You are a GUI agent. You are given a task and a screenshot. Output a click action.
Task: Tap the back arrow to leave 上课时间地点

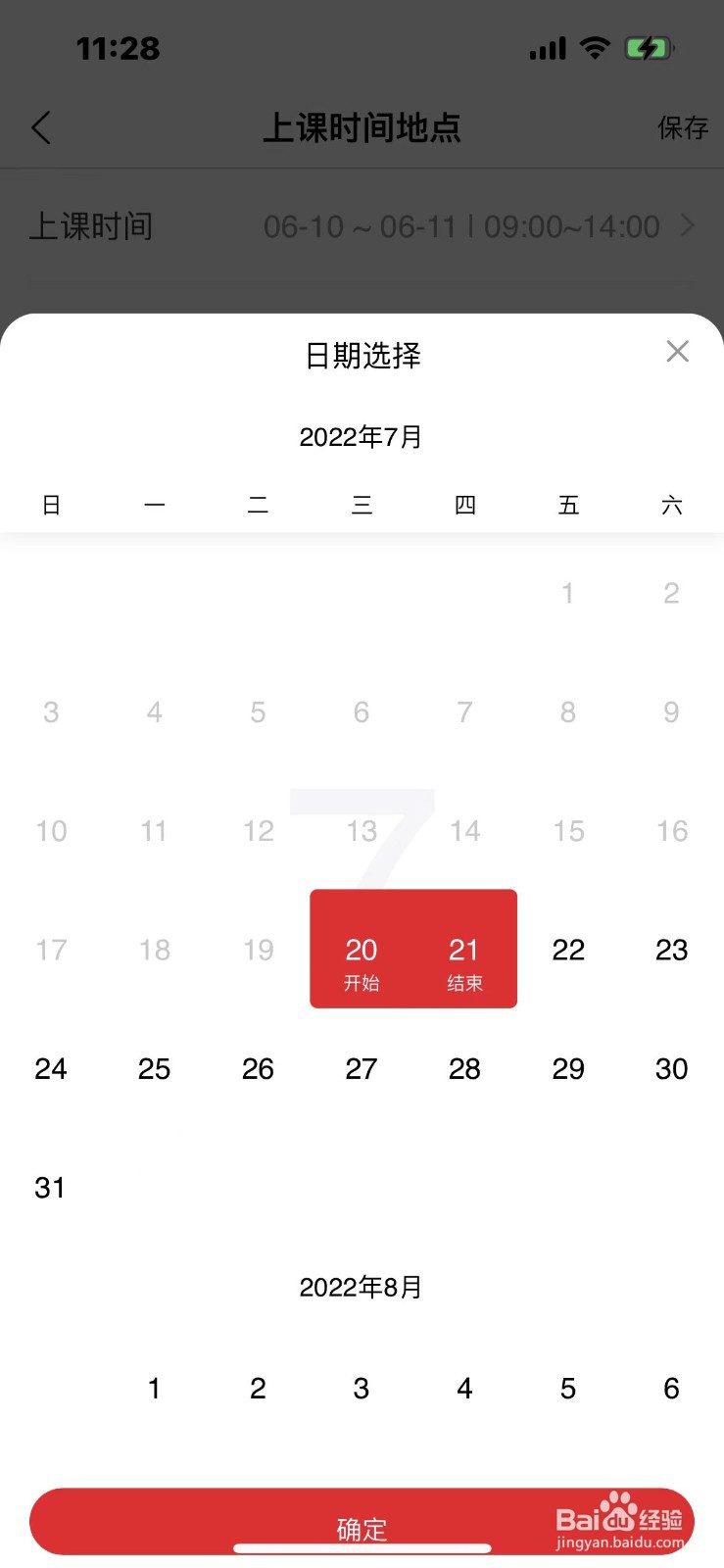41,127
